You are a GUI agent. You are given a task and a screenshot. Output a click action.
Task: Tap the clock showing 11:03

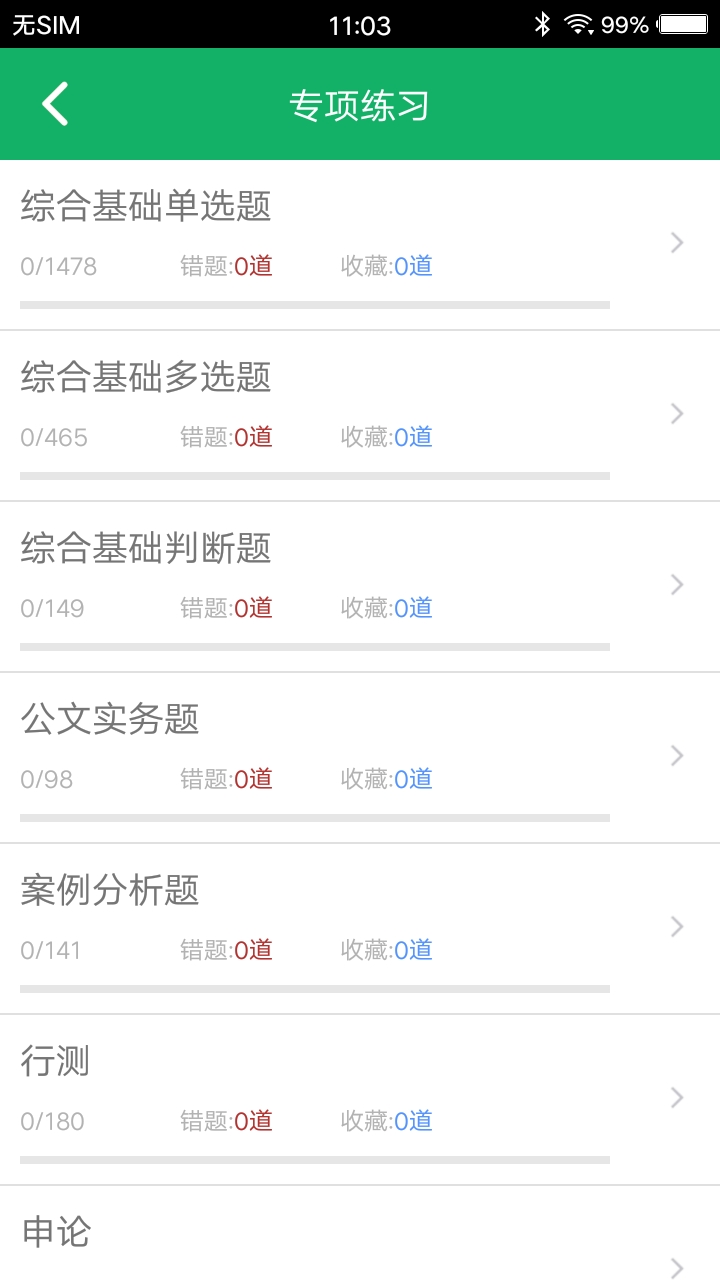point(360,24)
